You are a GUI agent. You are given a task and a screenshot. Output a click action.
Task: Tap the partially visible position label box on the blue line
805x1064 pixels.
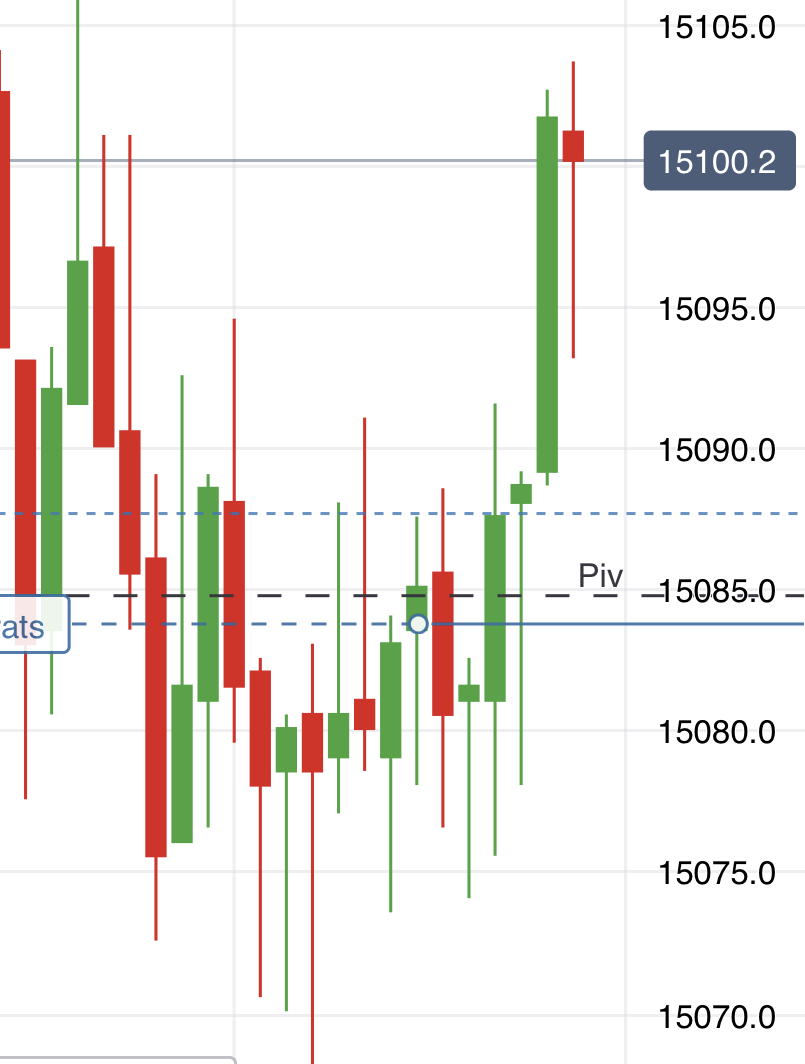(30, 625)
